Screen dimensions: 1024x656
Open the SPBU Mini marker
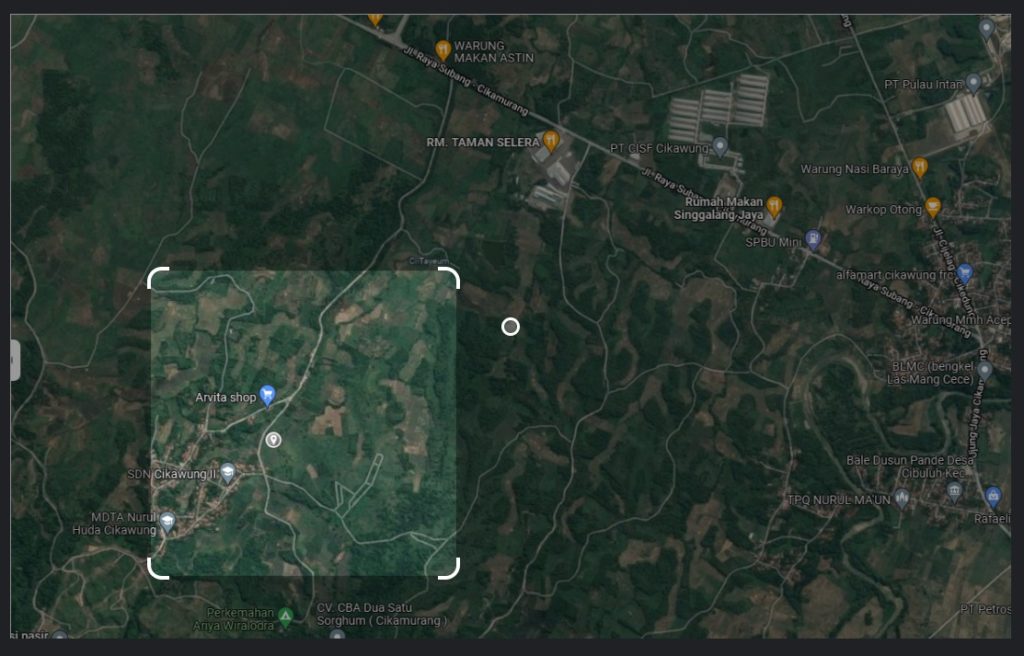point(813,239)
